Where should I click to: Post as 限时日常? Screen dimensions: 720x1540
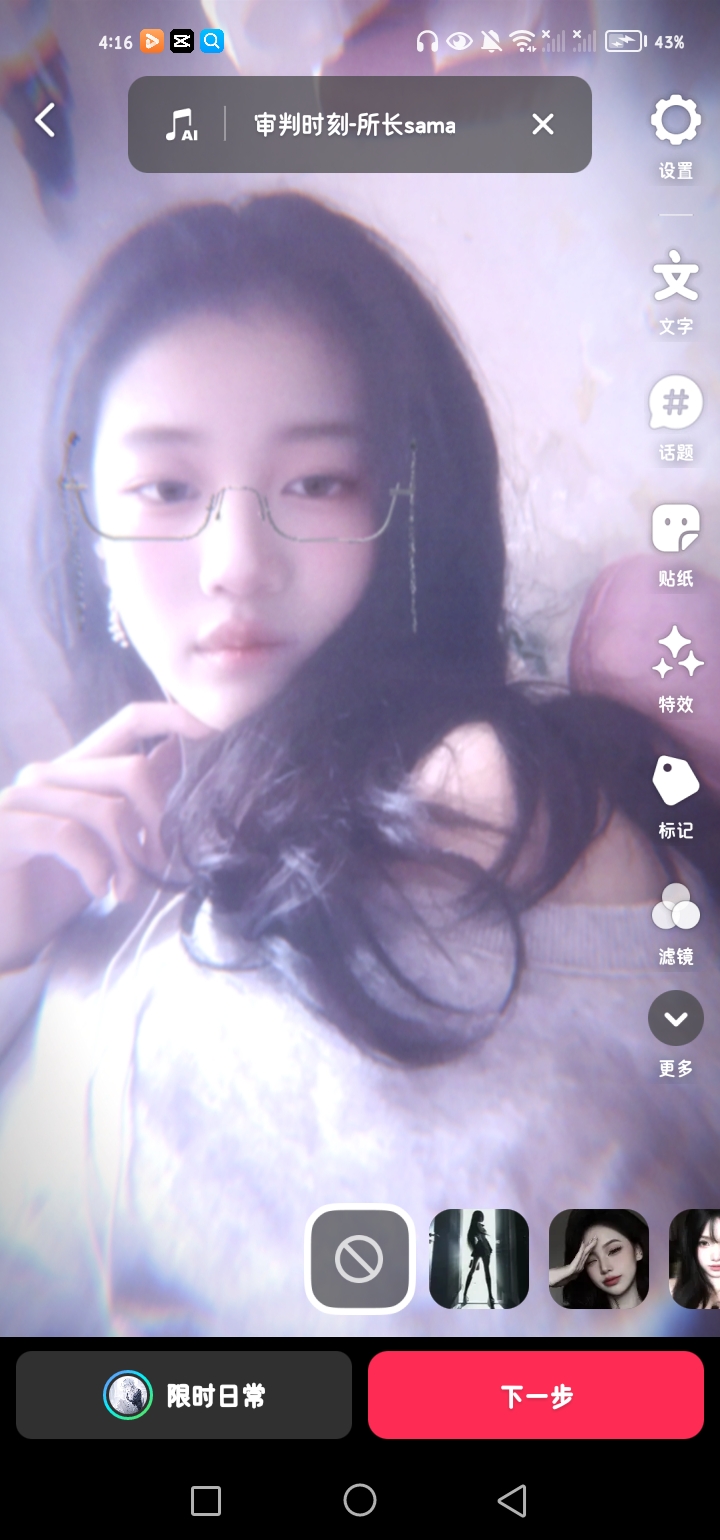click(184, 1395)
